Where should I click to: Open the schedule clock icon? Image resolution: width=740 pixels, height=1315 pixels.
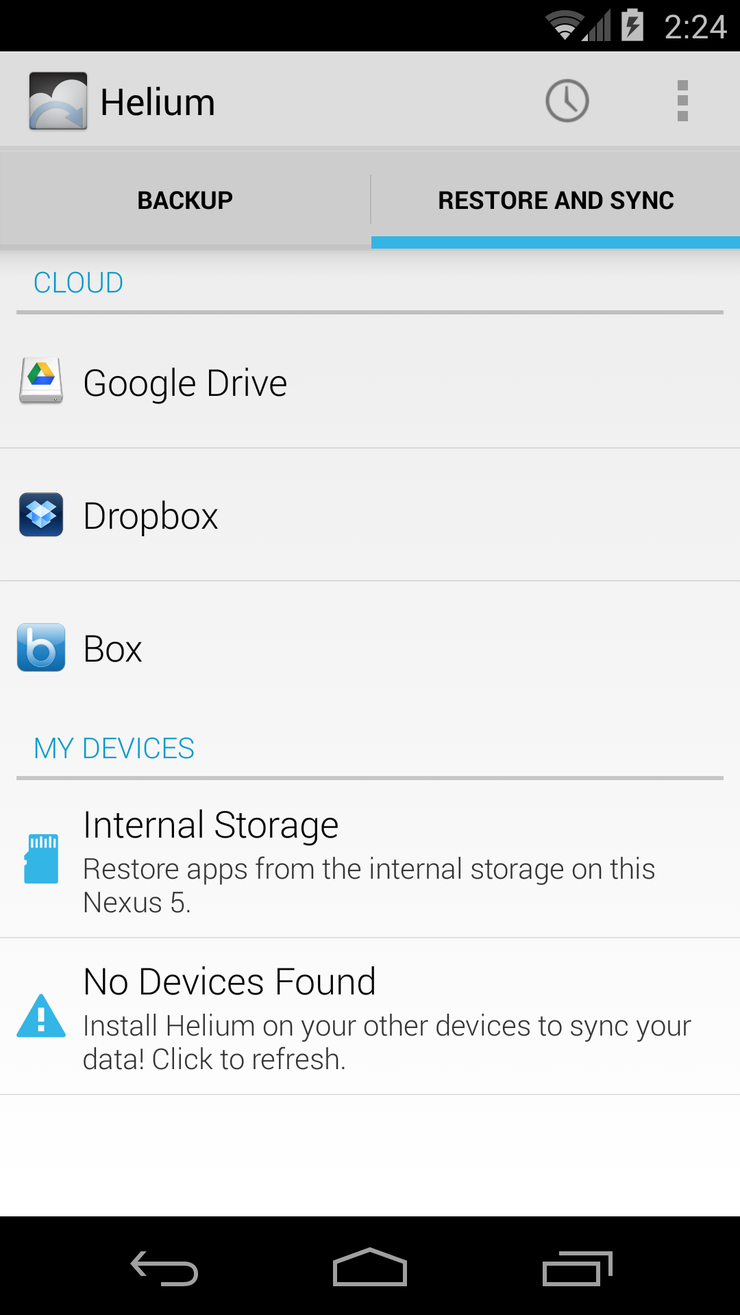point(567,101)
